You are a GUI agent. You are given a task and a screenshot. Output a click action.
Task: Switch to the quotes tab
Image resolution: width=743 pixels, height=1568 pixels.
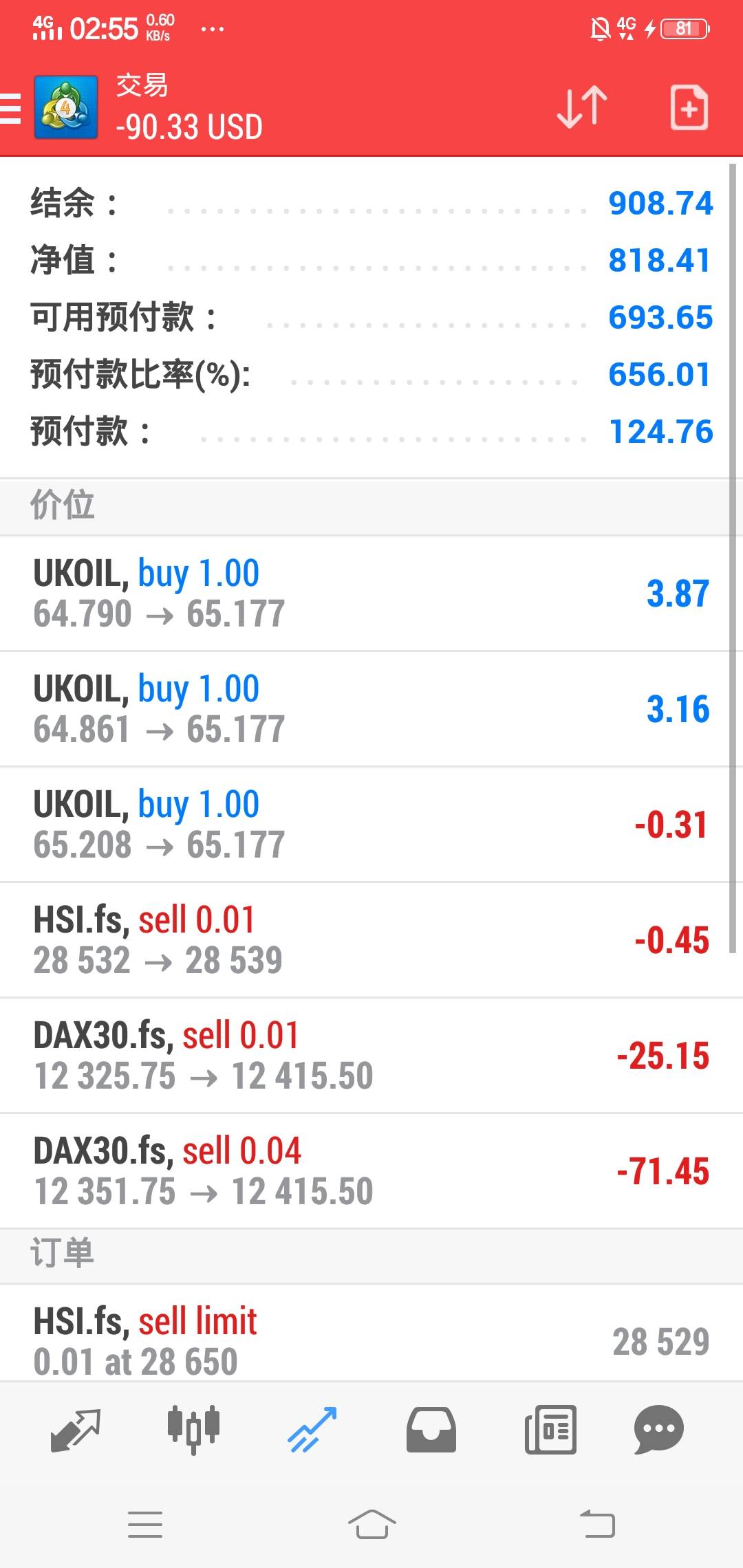coord(76,1430)
